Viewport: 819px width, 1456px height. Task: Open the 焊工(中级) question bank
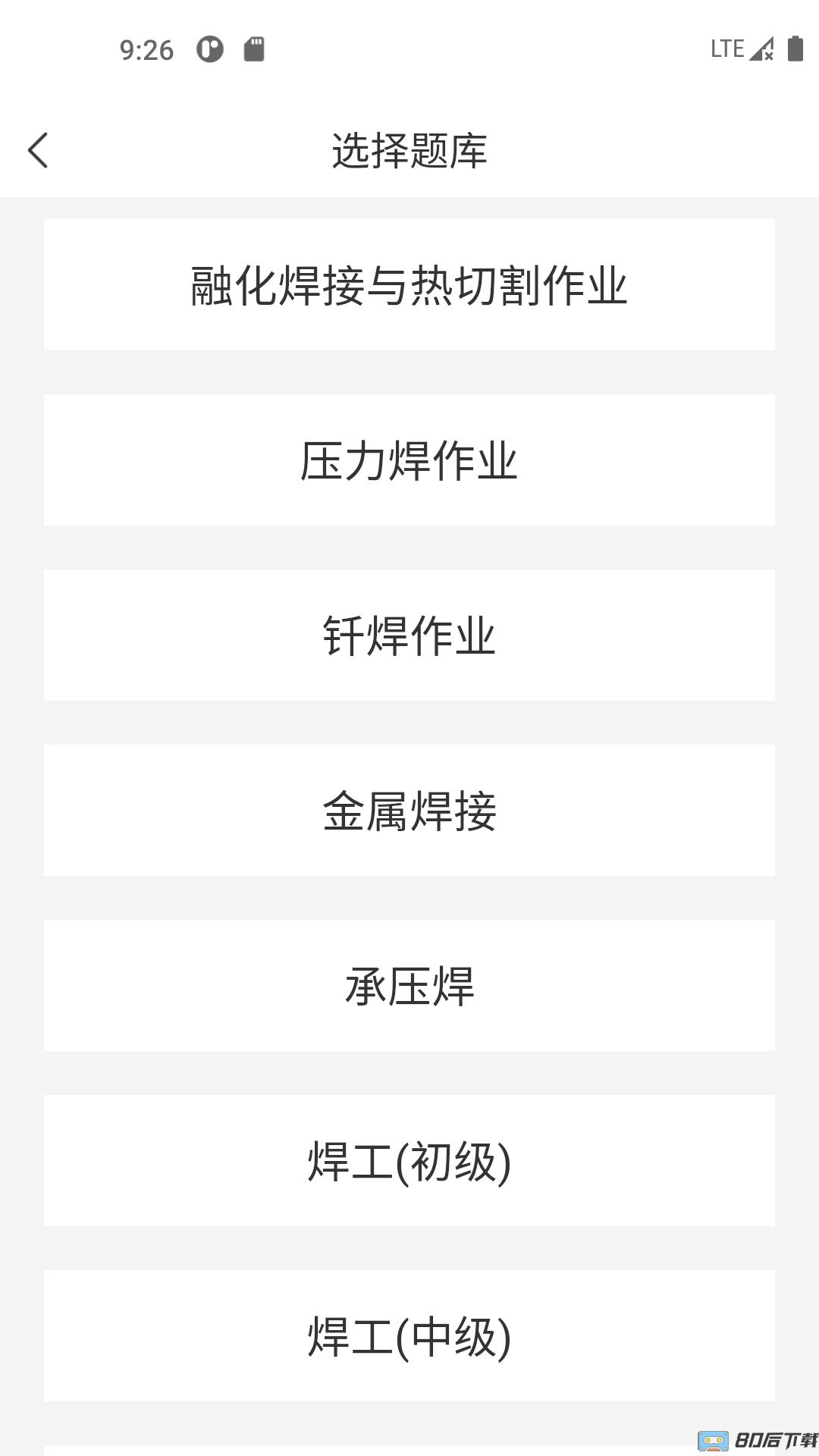[x=409, y=1336]
